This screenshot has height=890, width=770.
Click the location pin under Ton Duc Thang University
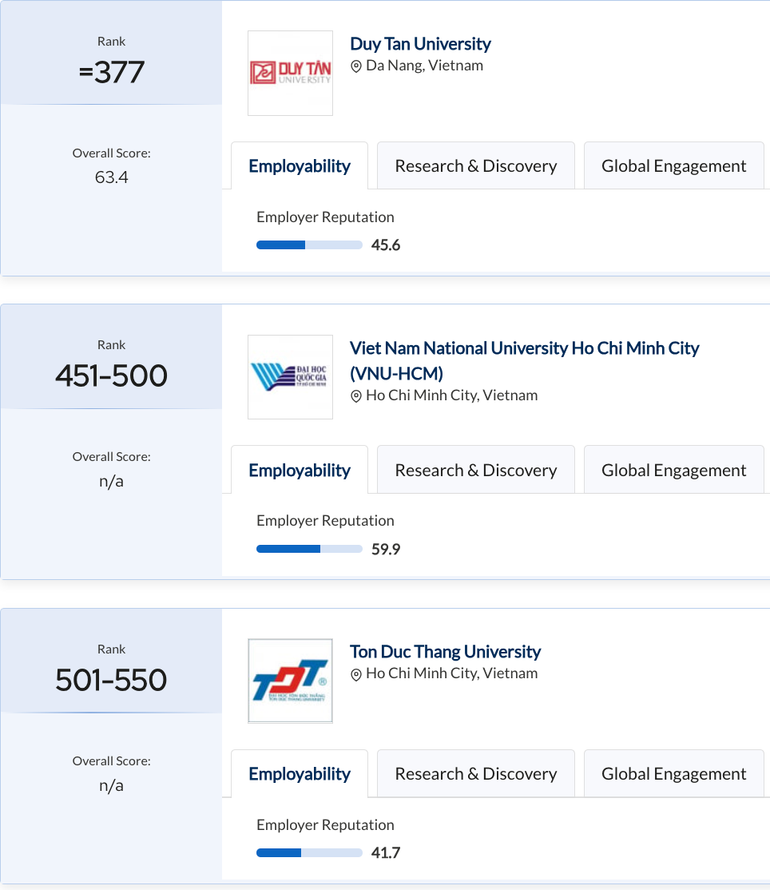click(x=357, y=673)
